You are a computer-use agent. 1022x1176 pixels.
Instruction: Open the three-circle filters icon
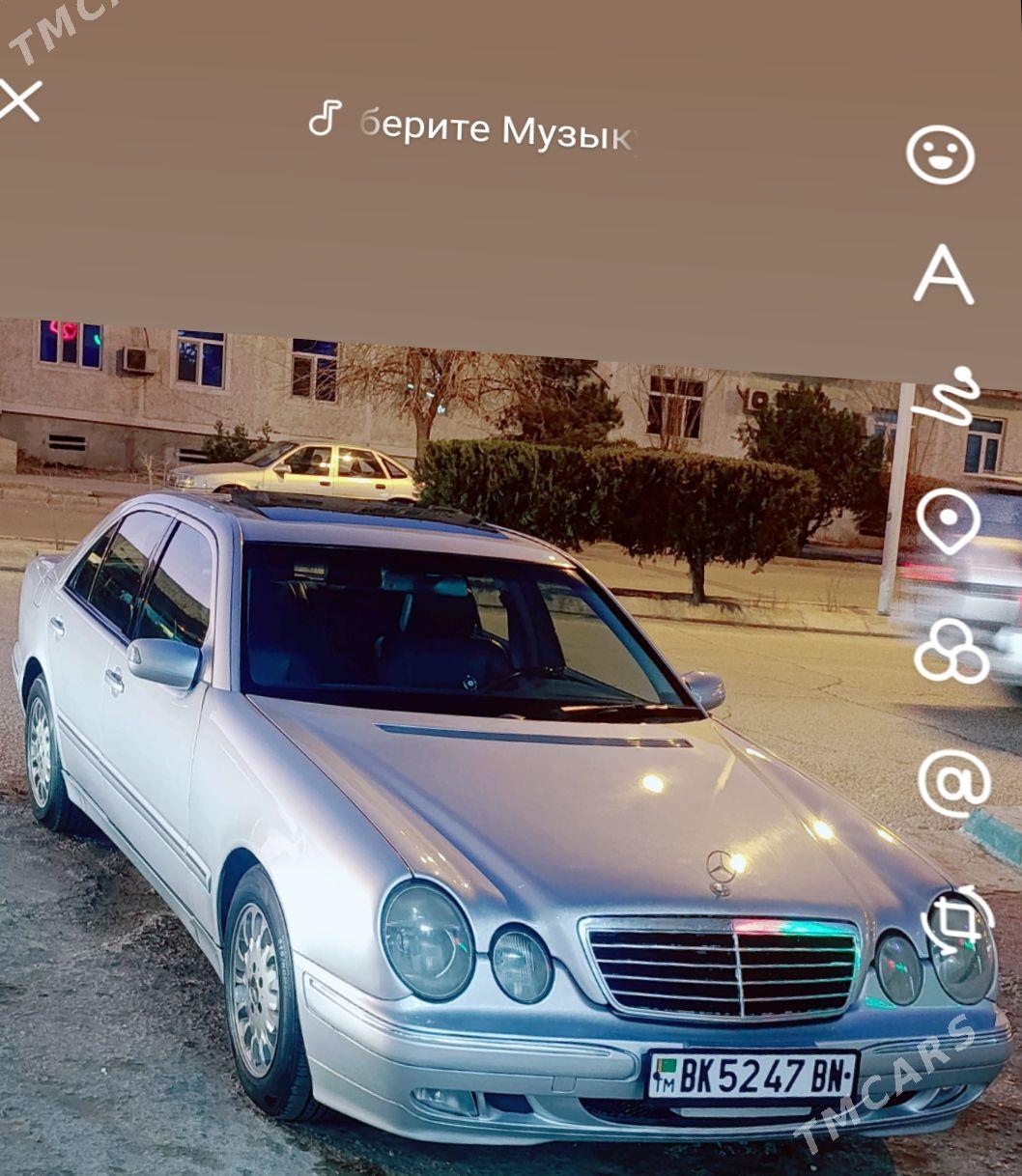click(951, 650)
